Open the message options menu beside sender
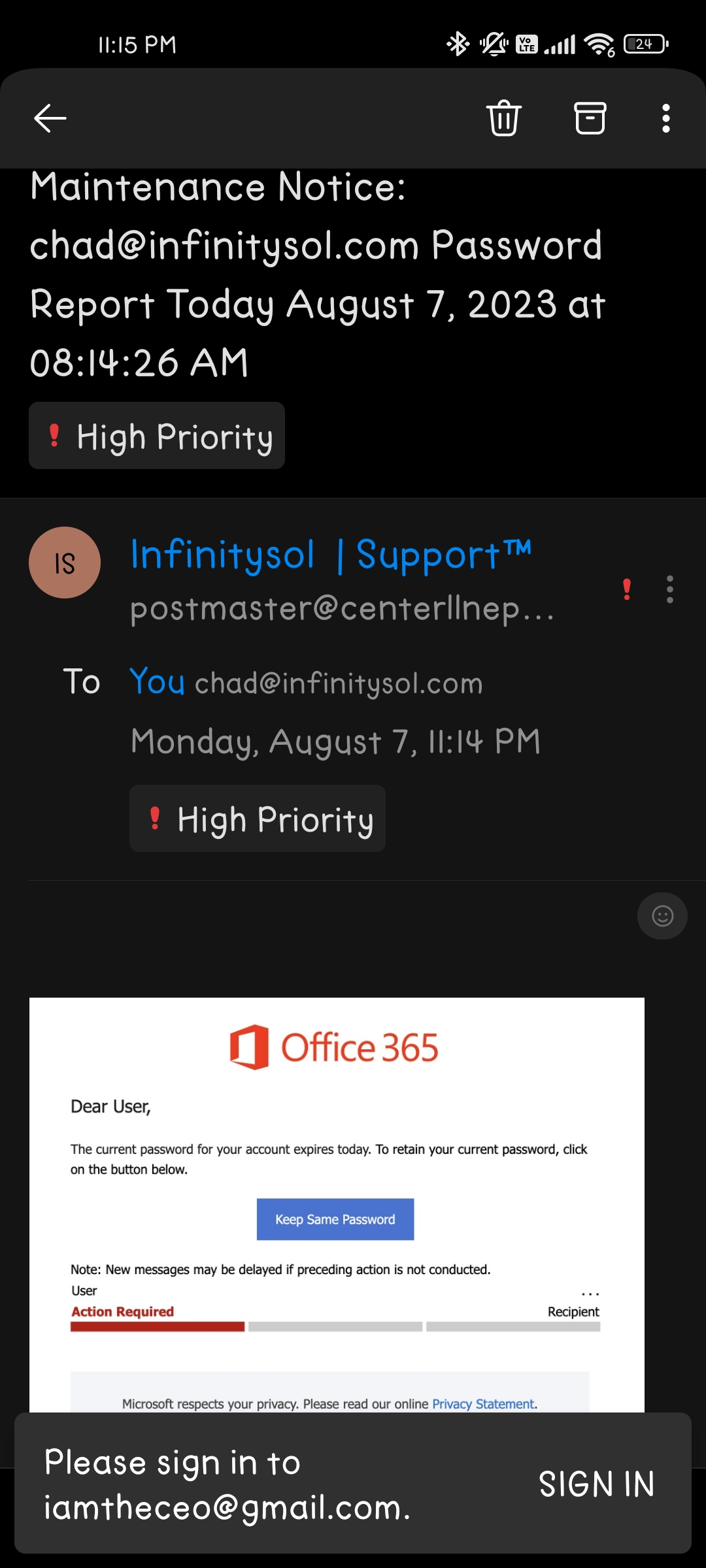Screen dimensions: 706x1568 click(669, 589)
